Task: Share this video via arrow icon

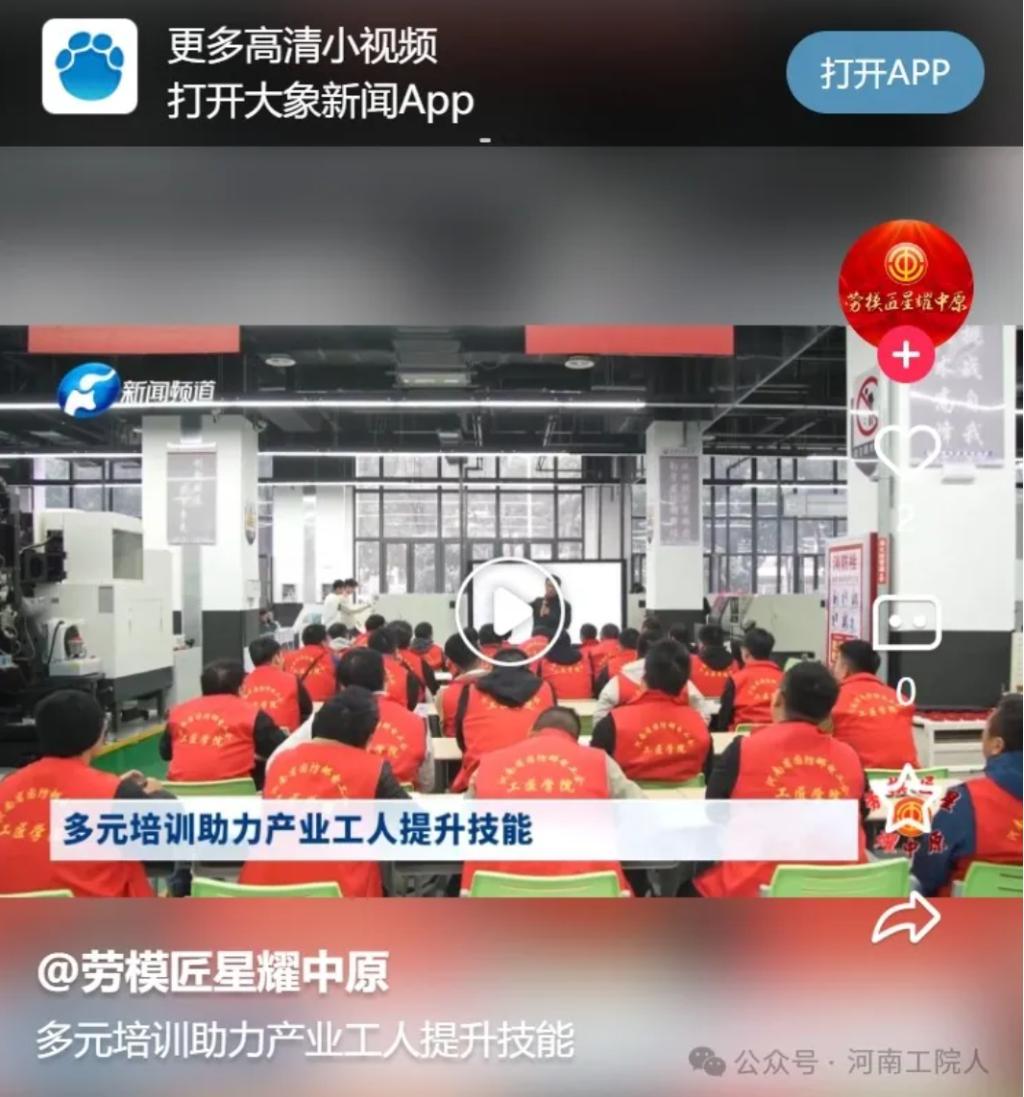Action: pyautogui.click(x=905, y=917)
